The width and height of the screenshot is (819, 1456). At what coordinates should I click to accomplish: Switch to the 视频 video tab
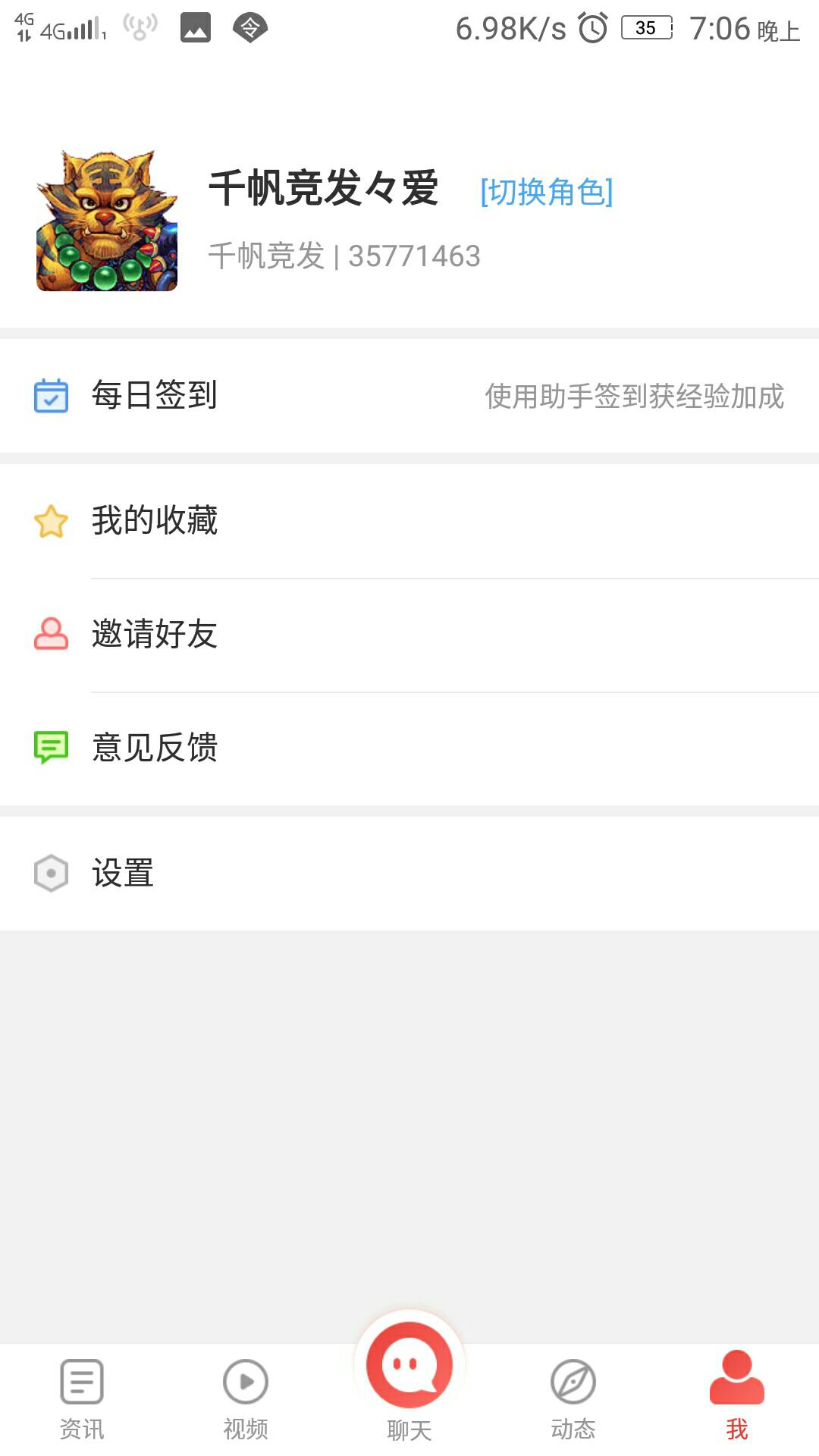pos(246,1400)
